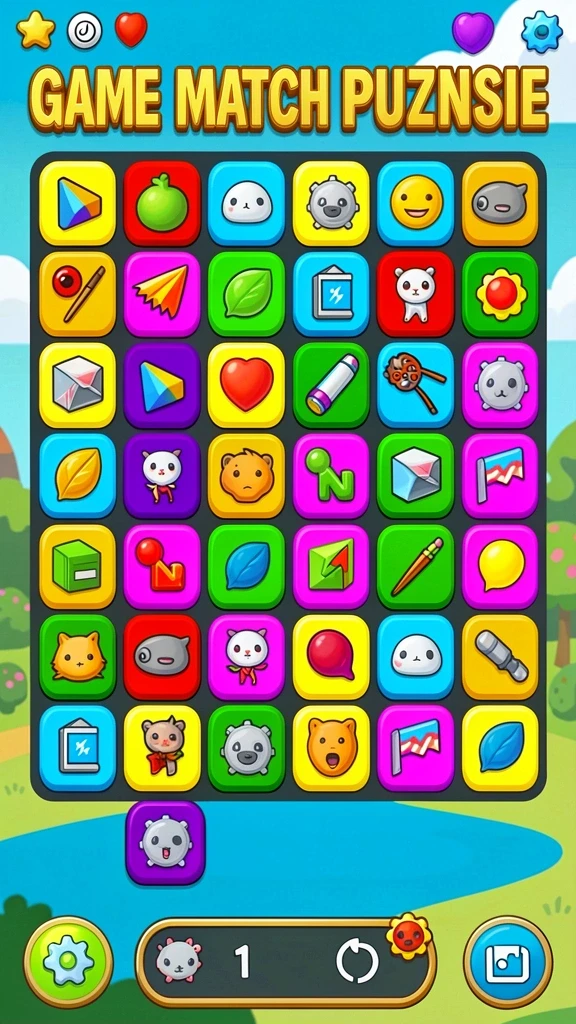Pick the green leaf tile on green
The image size is (576, 1024).
click(246, 295)
